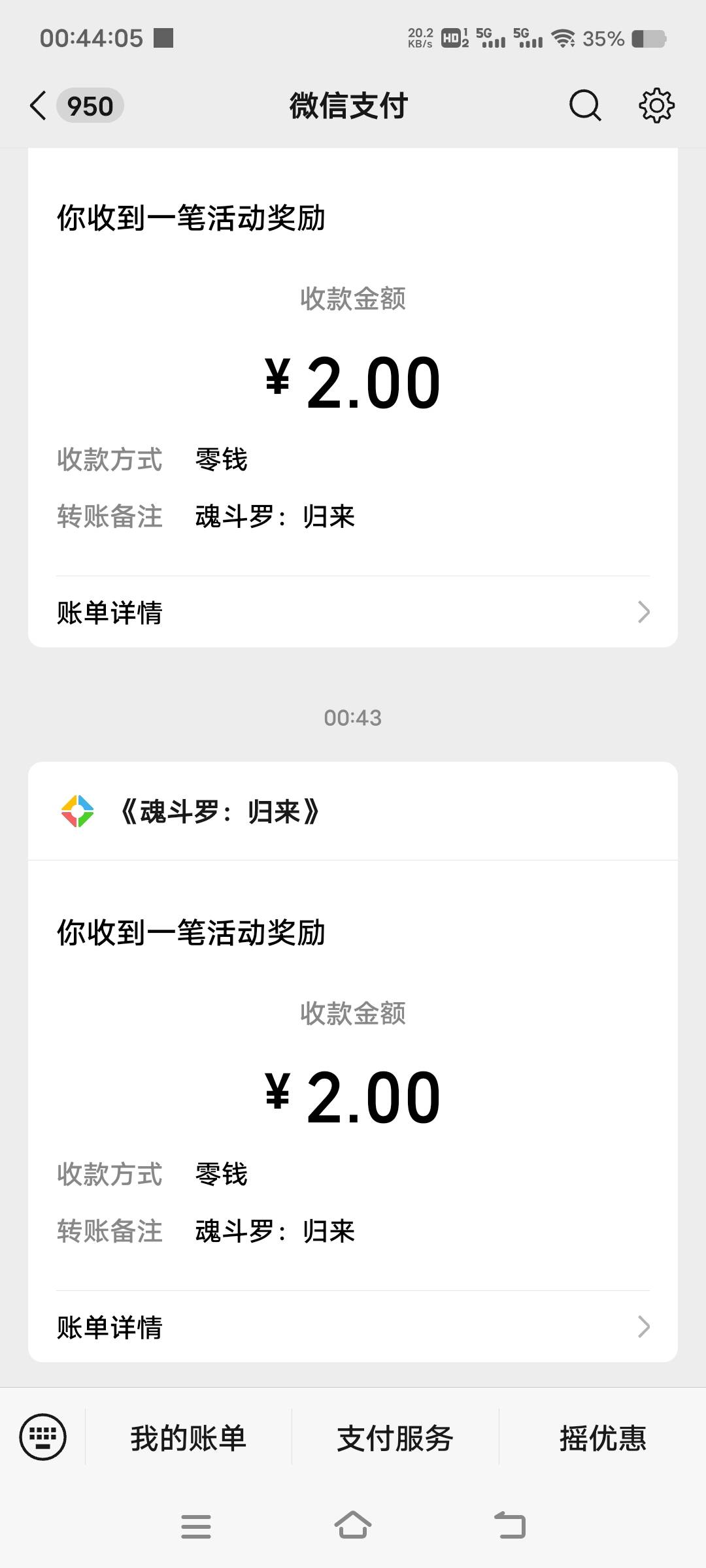Select 摇优惠 at the bottom
The height and width of the screenshot is (1568, 706).
click(x=603, y=1438)
